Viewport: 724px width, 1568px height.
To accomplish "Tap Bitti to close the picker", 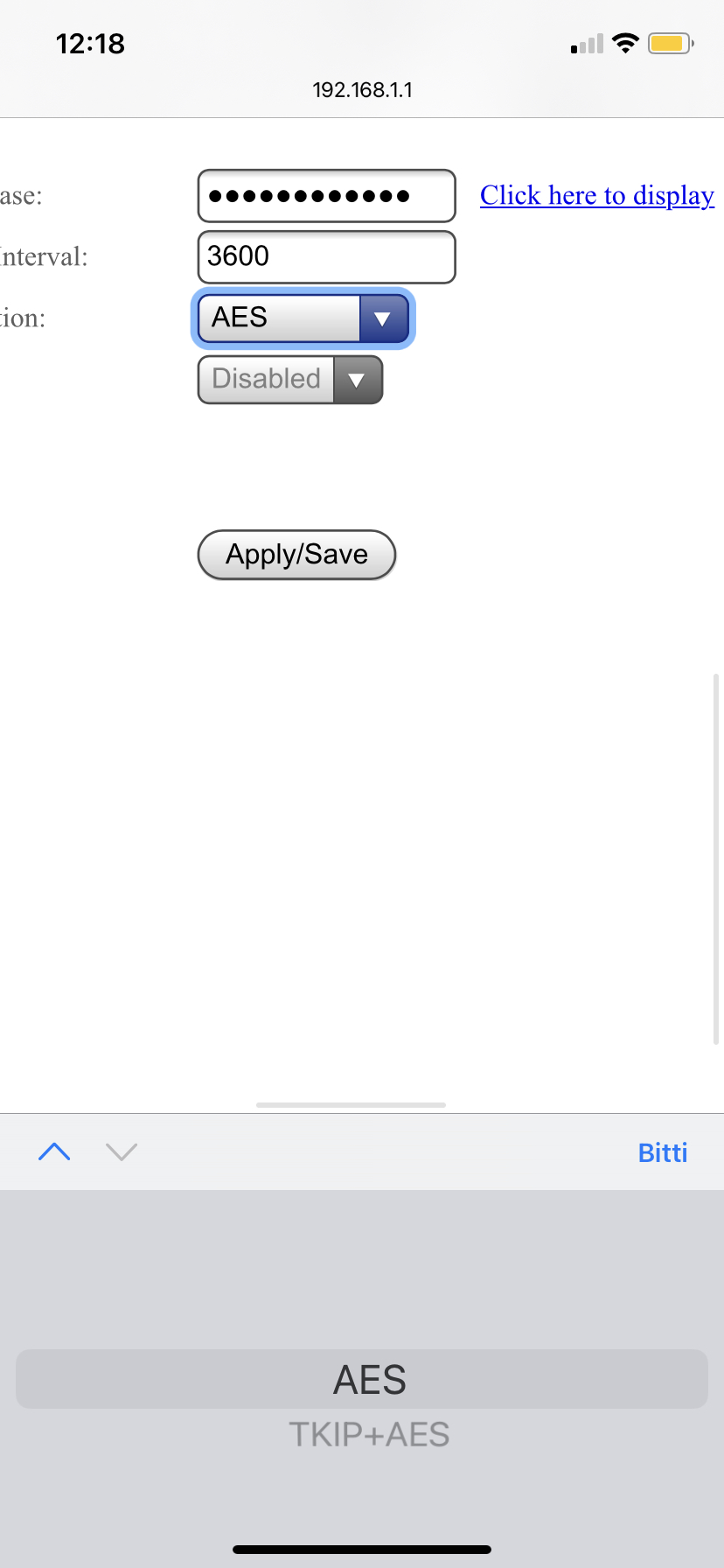I will (x=663, y=1152).
